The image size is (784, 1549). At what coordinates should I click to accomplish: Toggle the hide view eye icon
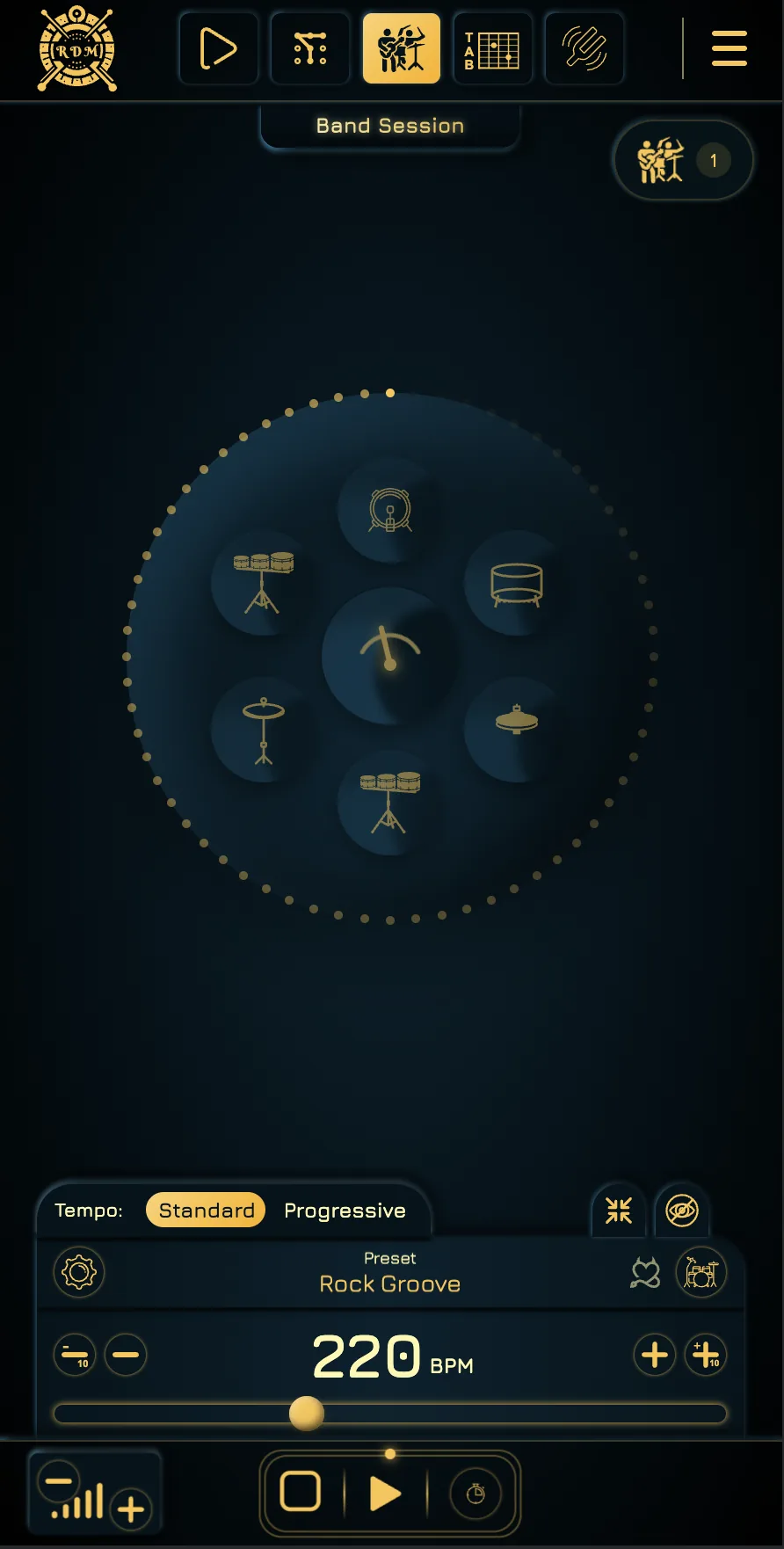pyautogui.click(x=682, y=1211)
